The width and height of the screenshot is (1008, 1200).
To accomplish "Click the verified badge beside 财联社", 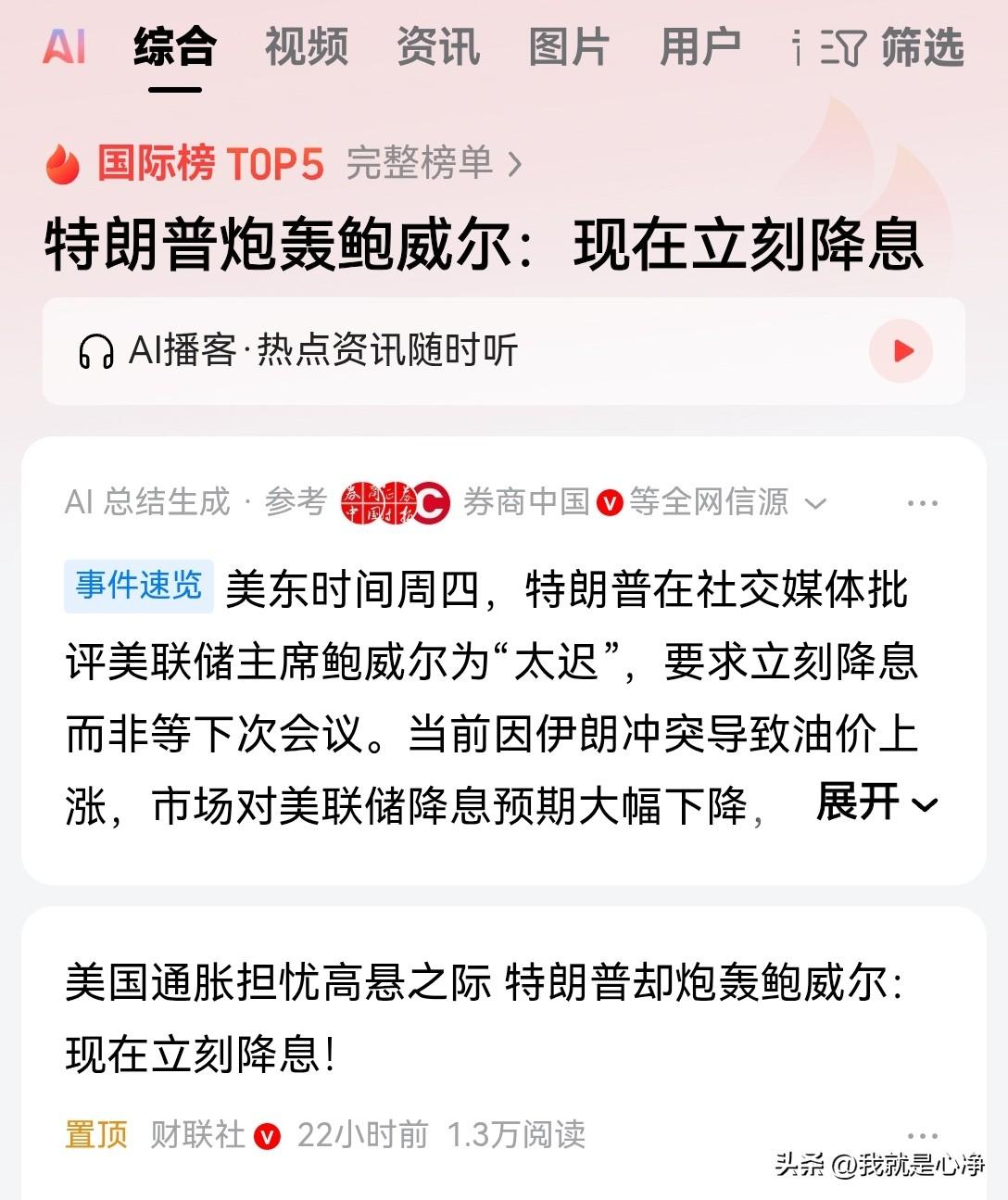I will (267, 1133).
